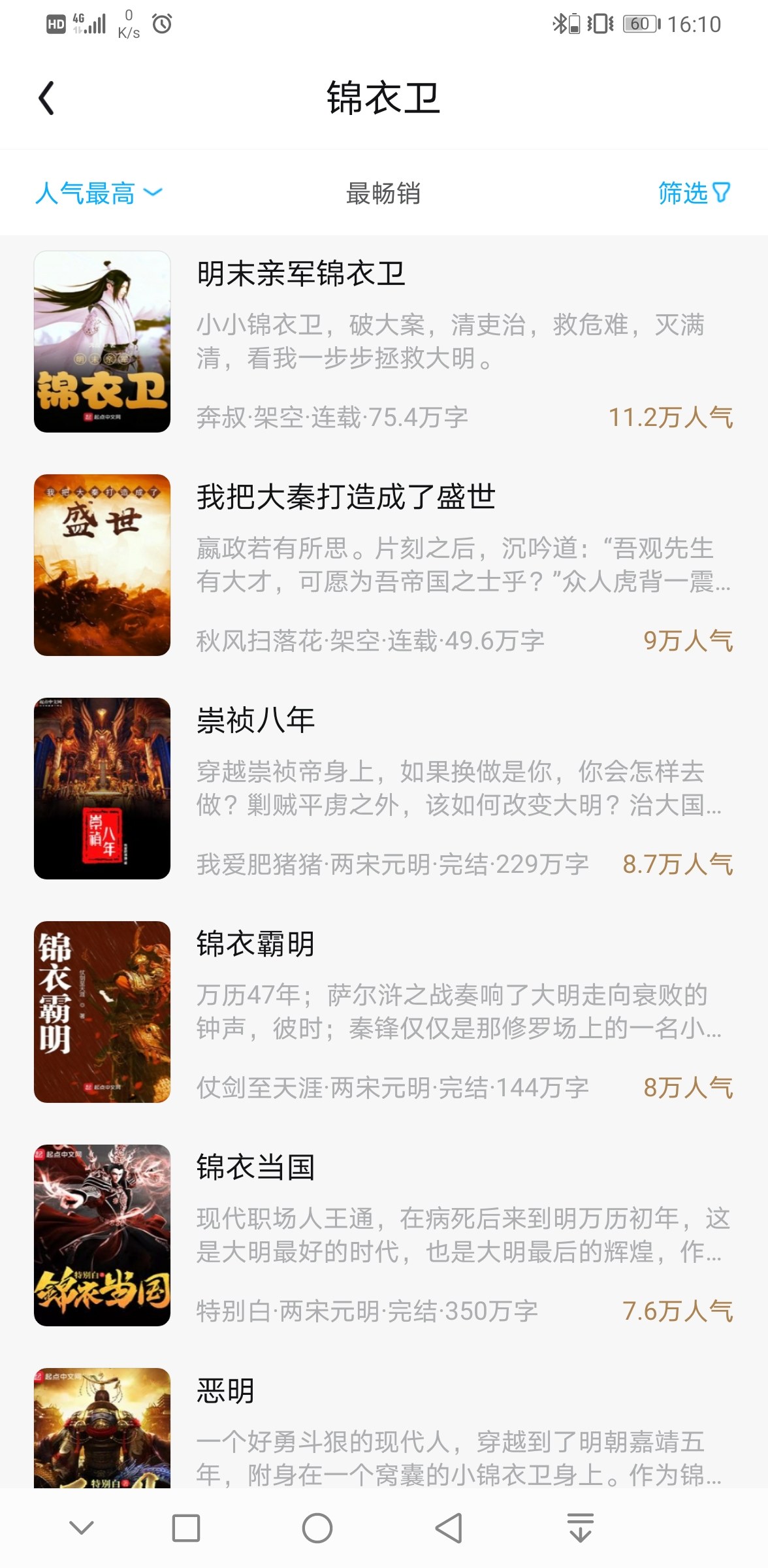Screen dimensions: 768x1568
Task: Pull down notifications via the bar's arrow icon
Action: coord(581,1527)
